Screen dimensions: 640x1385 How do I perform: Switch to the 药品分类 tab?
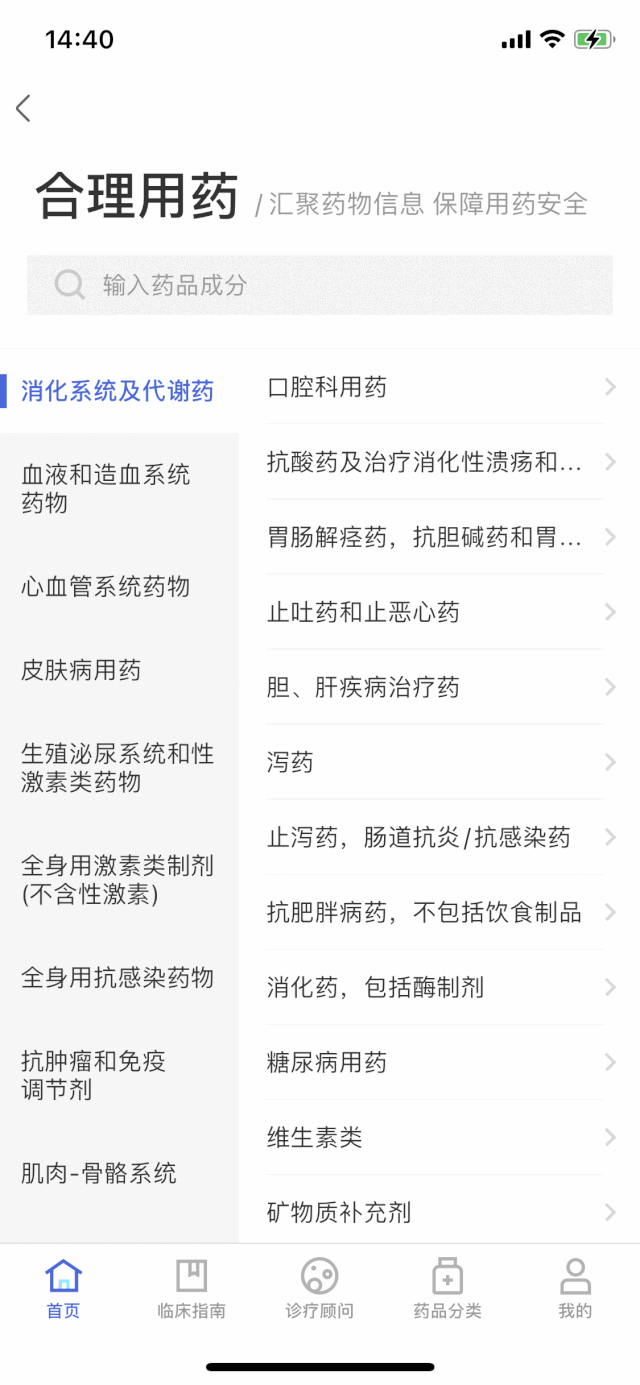pyautogui.click(x=448, y=1289)
